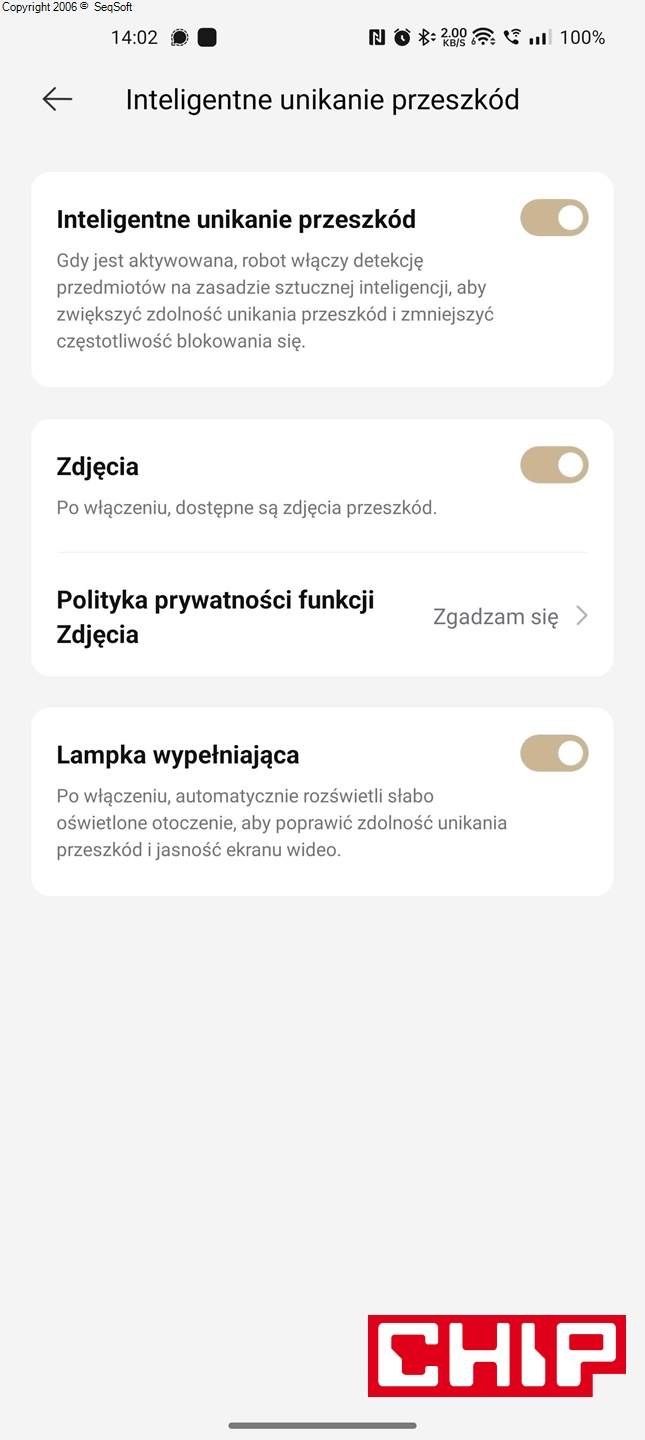Disable Inteligentne unikanie przeszkód switch
The height and width of the screenshot is (1440, 645).
coord(554,218)
